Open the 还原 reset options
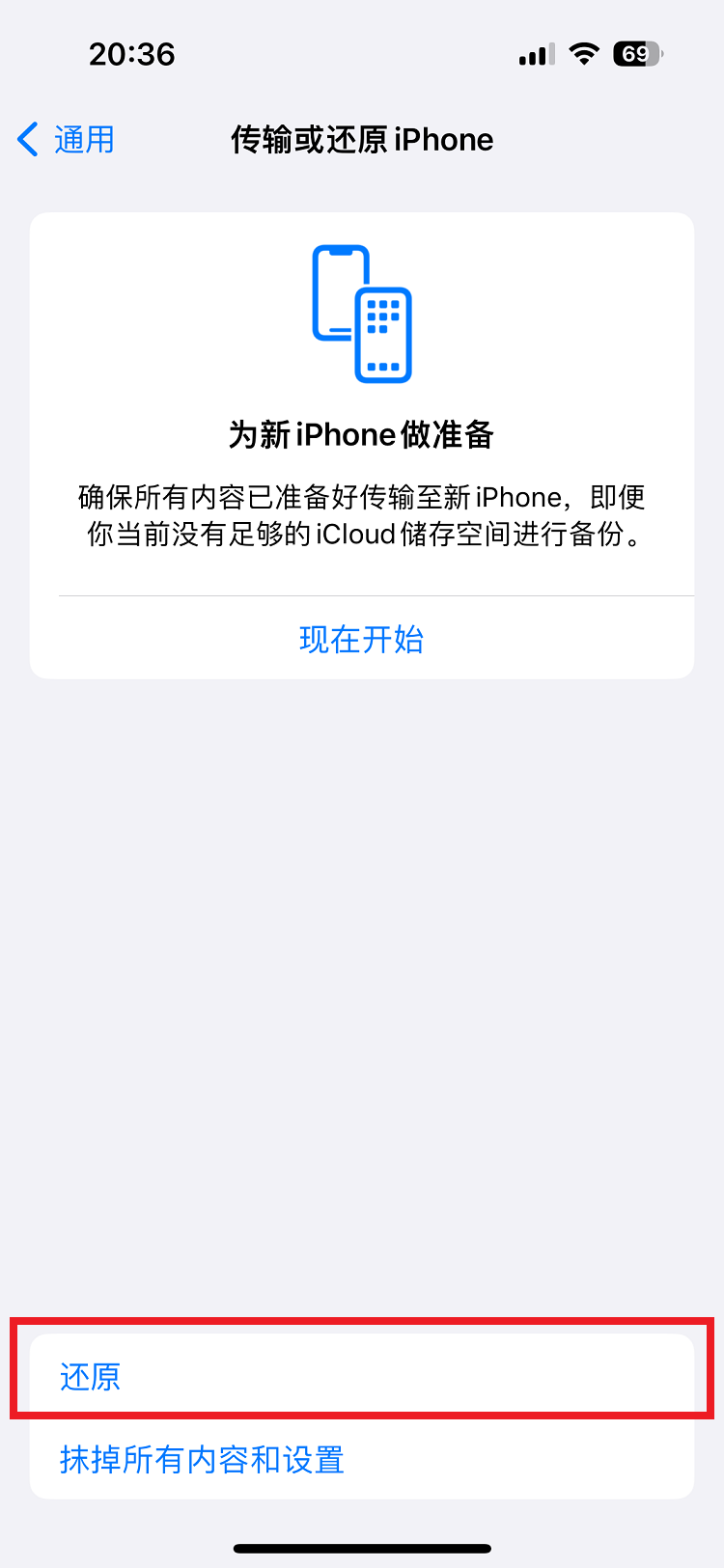 (x=91, y=1376)
